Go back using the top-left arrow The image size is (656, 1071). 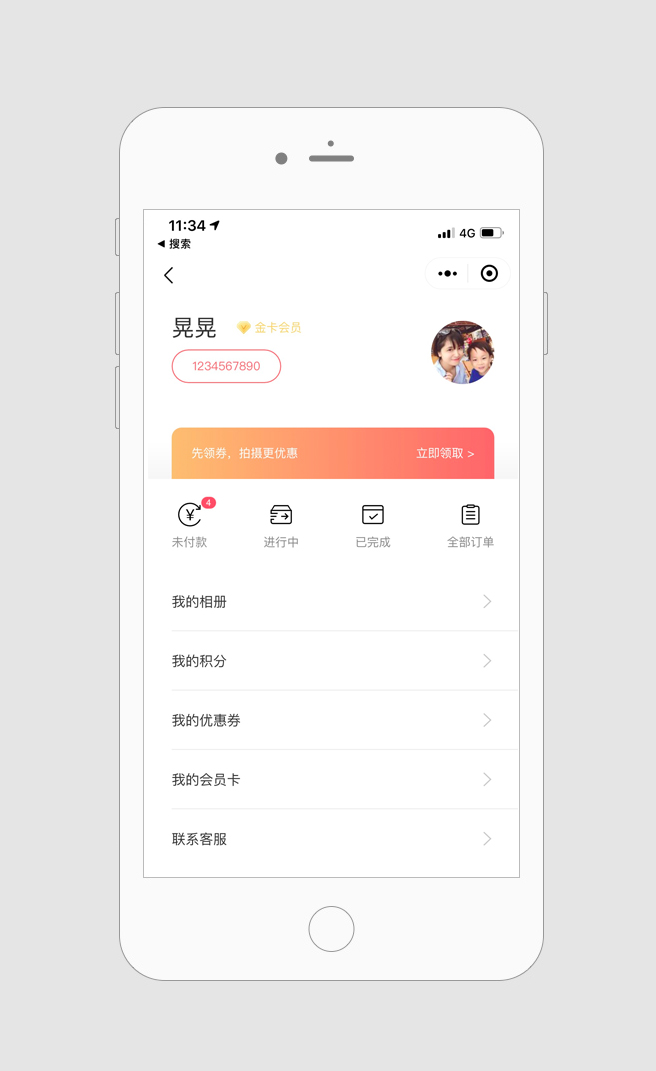(x=169, y=275)
